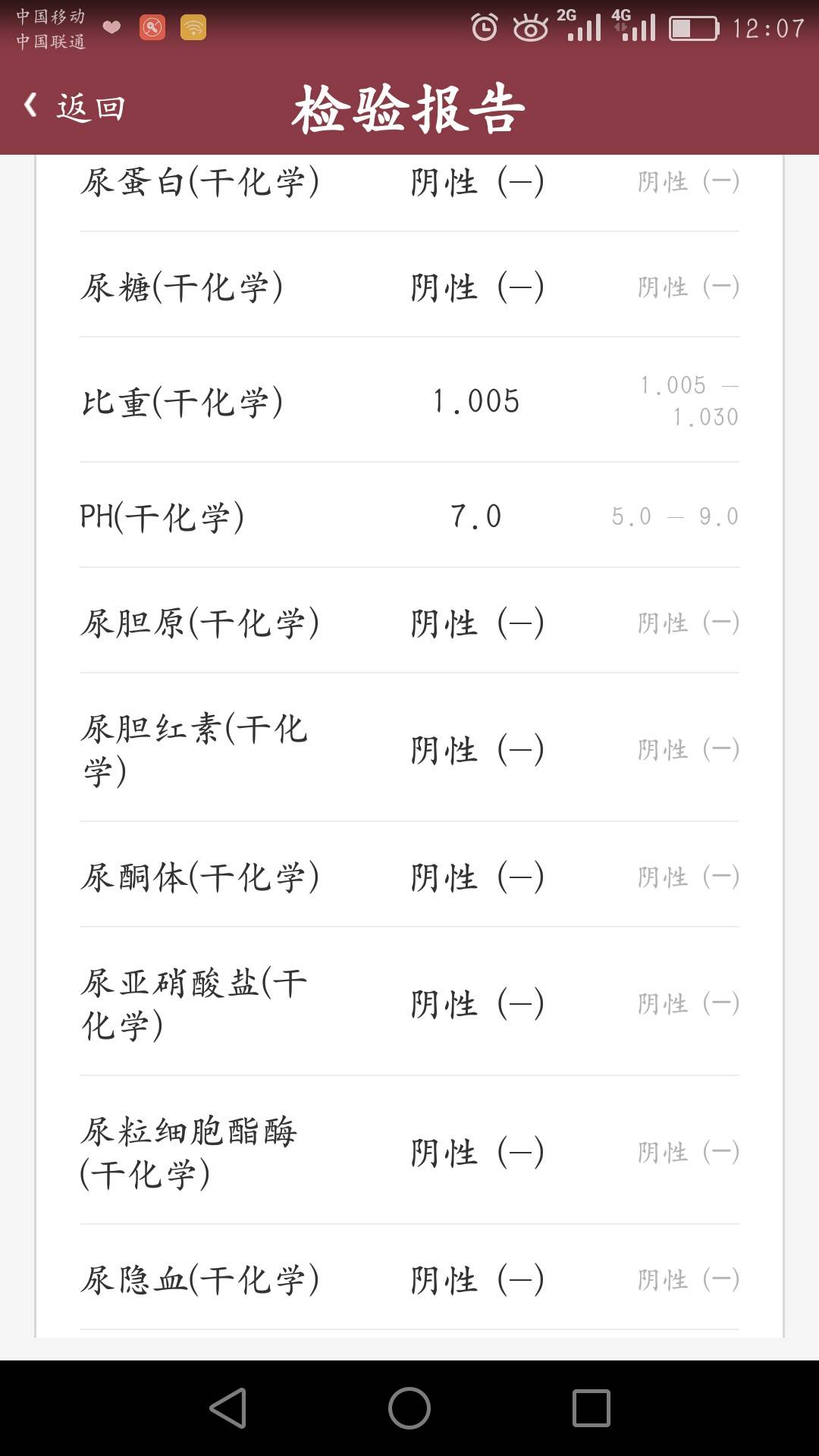
Task: Tap the 返回 back button
Action: pyautogui.click(x=89, y=106)
